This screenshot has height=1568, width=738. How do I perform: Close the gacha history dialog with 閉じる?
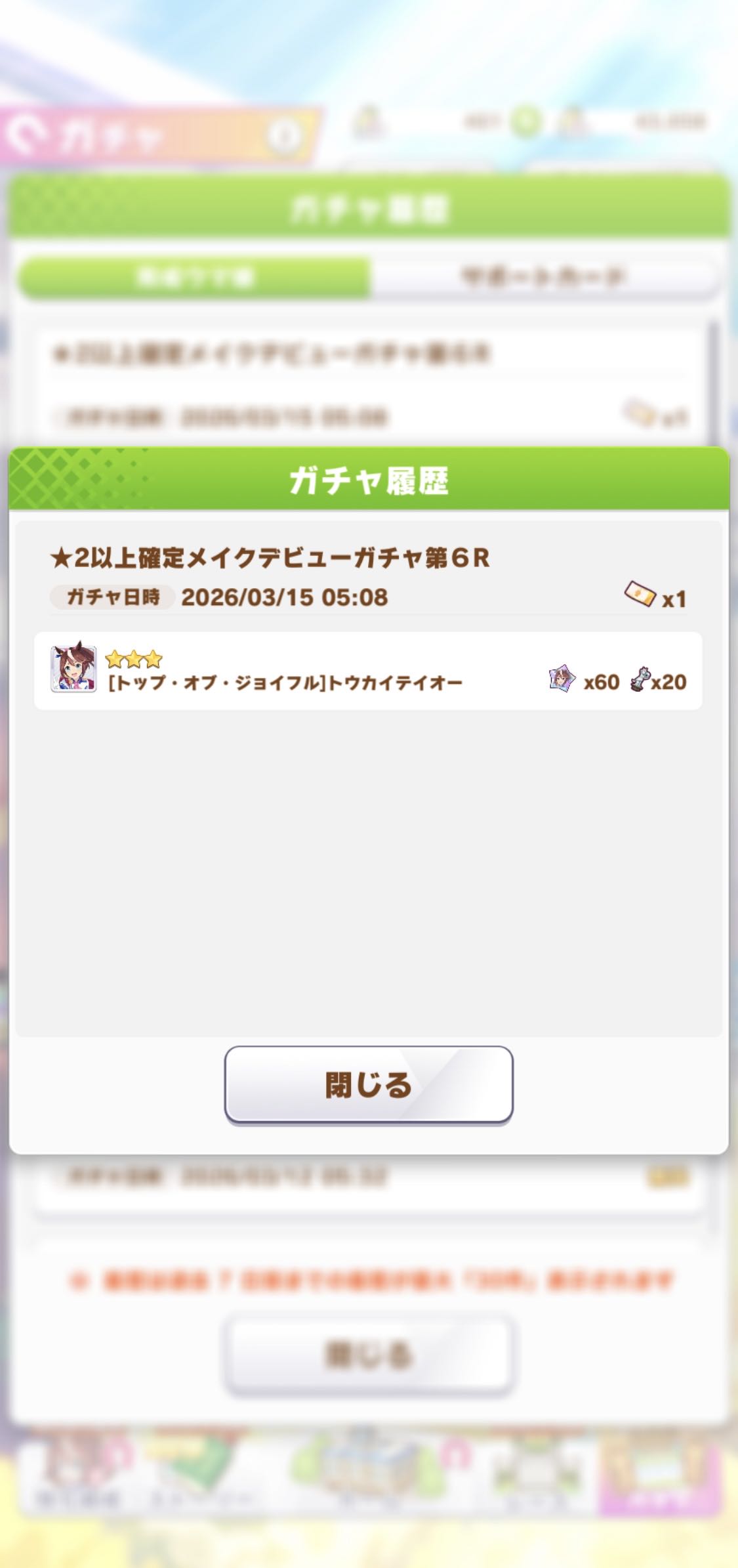(x=368, y=1084)
